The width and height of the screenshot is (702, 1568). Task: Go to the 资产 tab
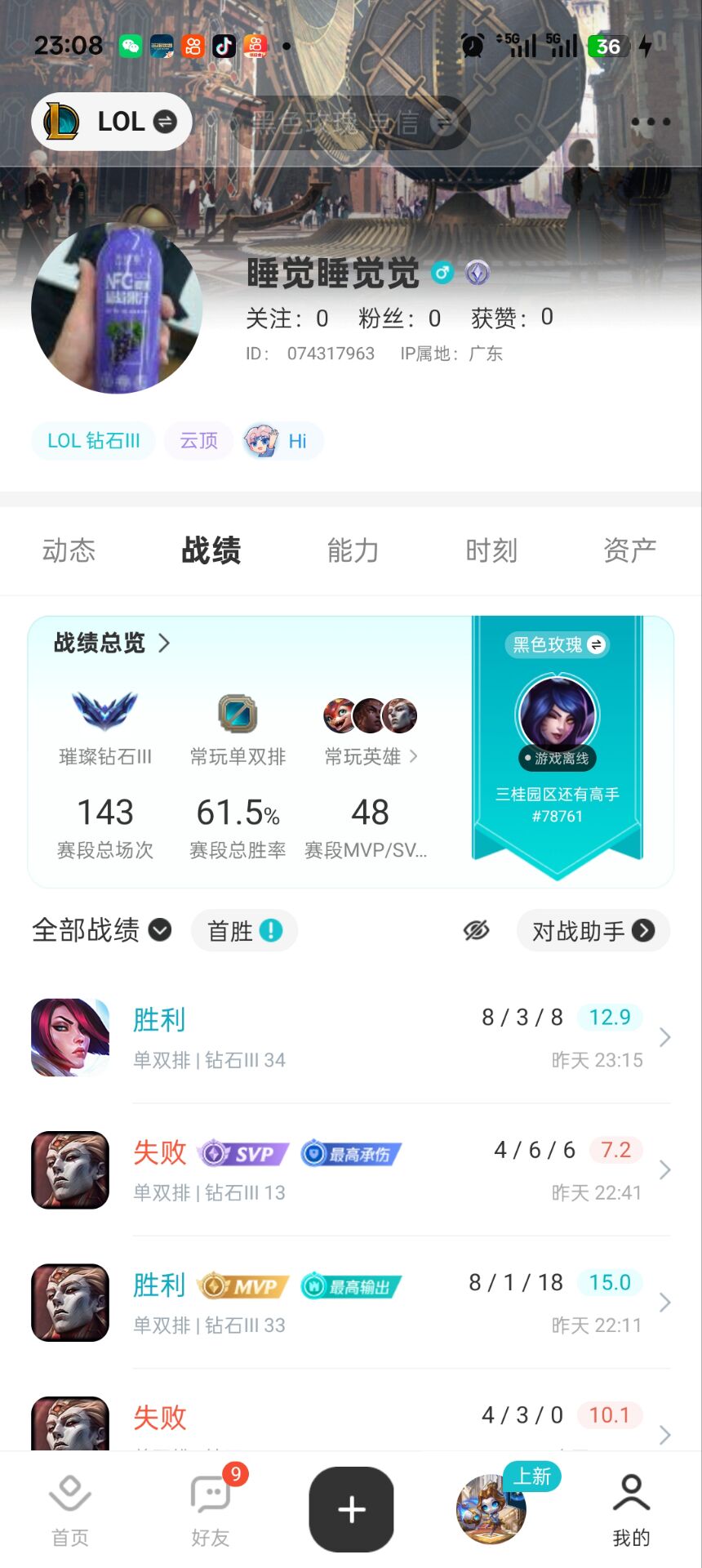point(629,550)
